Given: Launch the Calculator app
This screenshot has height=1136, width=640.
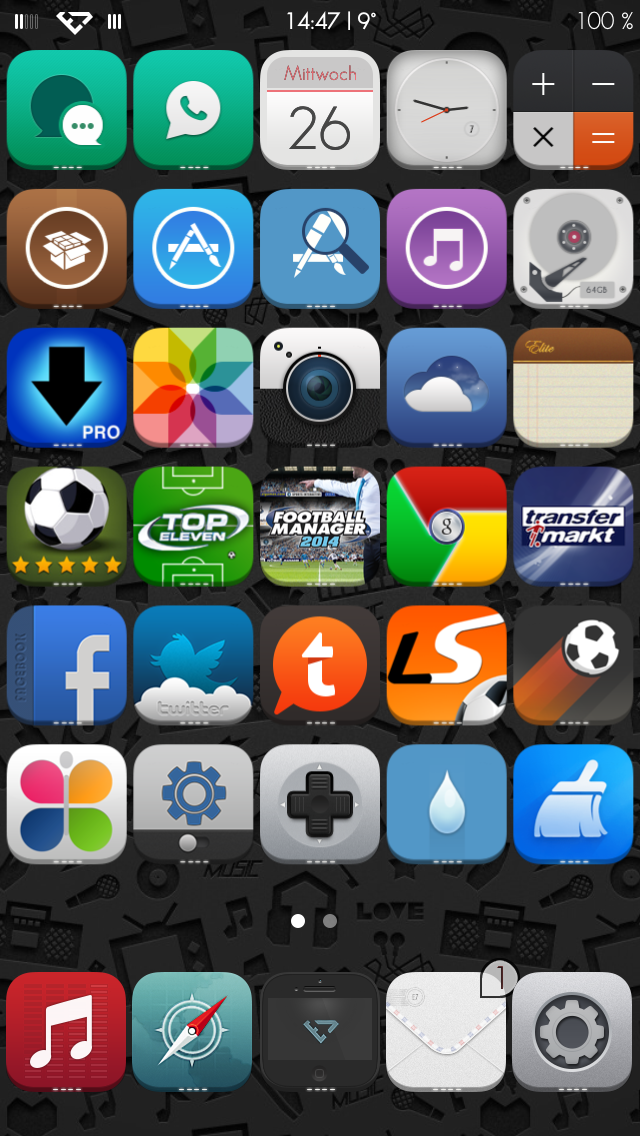Looking at the screenshot, I should pyautogui.click(x=573, y=108).
